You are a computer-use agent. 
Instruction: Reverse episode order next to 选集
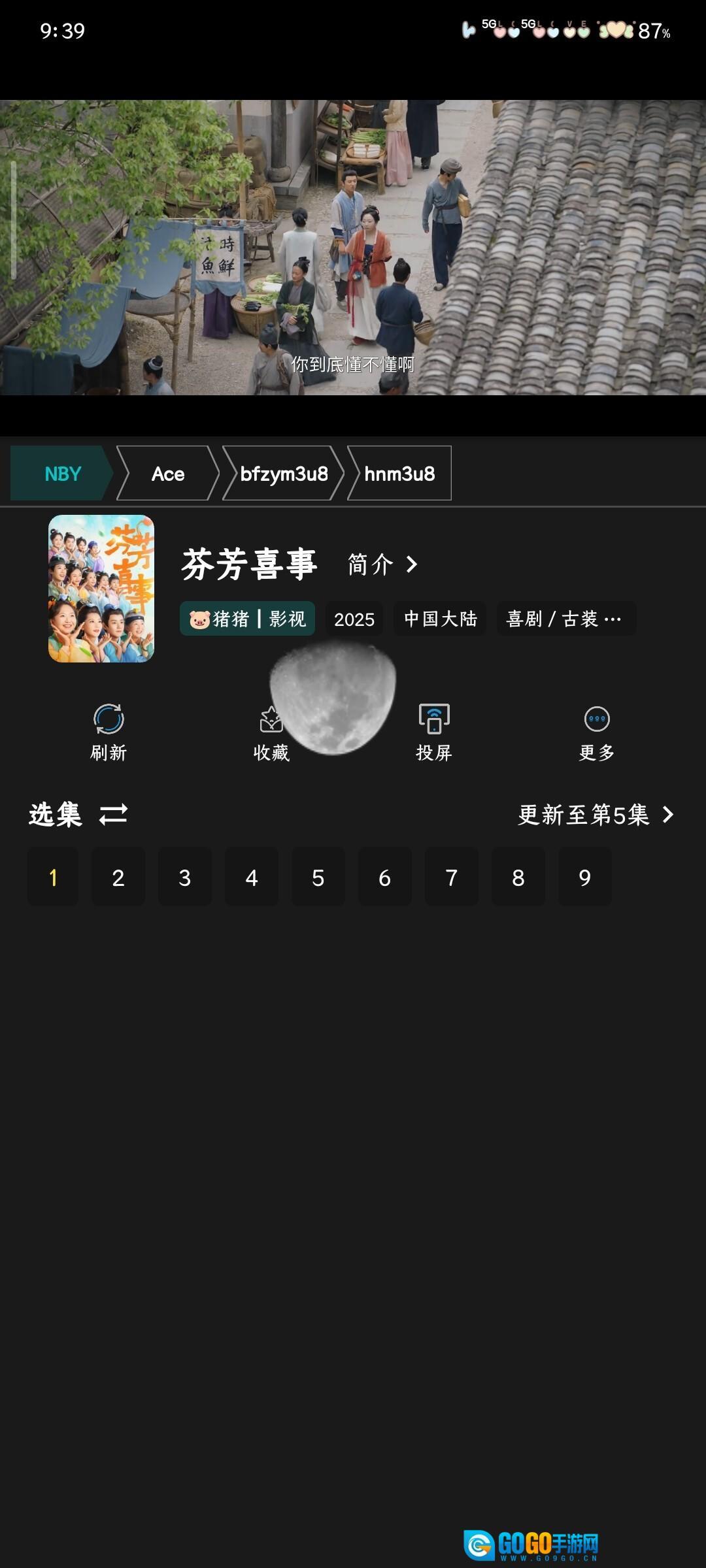pyautogui.click(x=113, y=815)
